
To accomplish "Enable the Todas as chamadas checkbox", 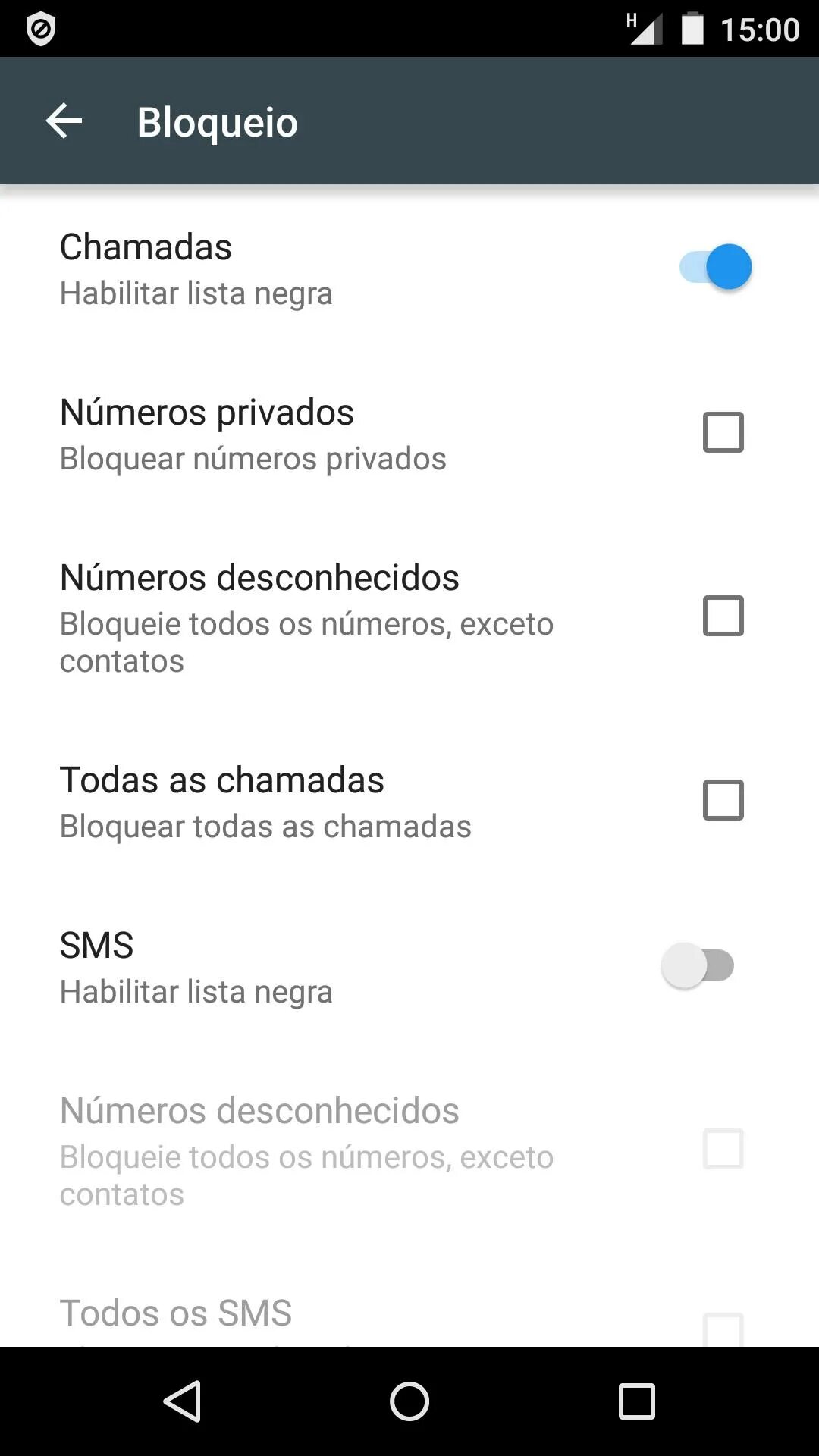I will click(x=723, y=800).
